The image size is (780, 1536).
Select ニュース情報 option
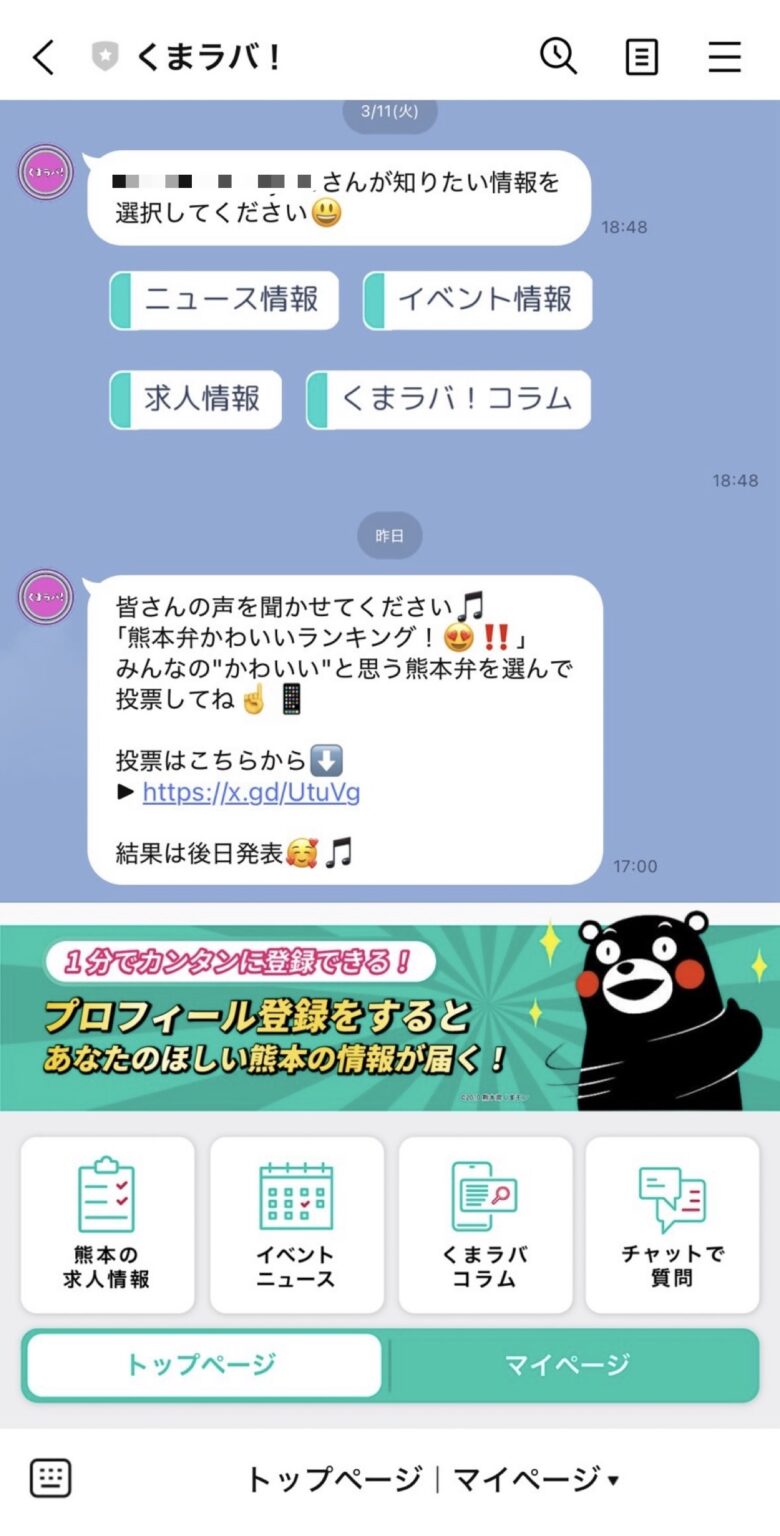click(224, 299)
